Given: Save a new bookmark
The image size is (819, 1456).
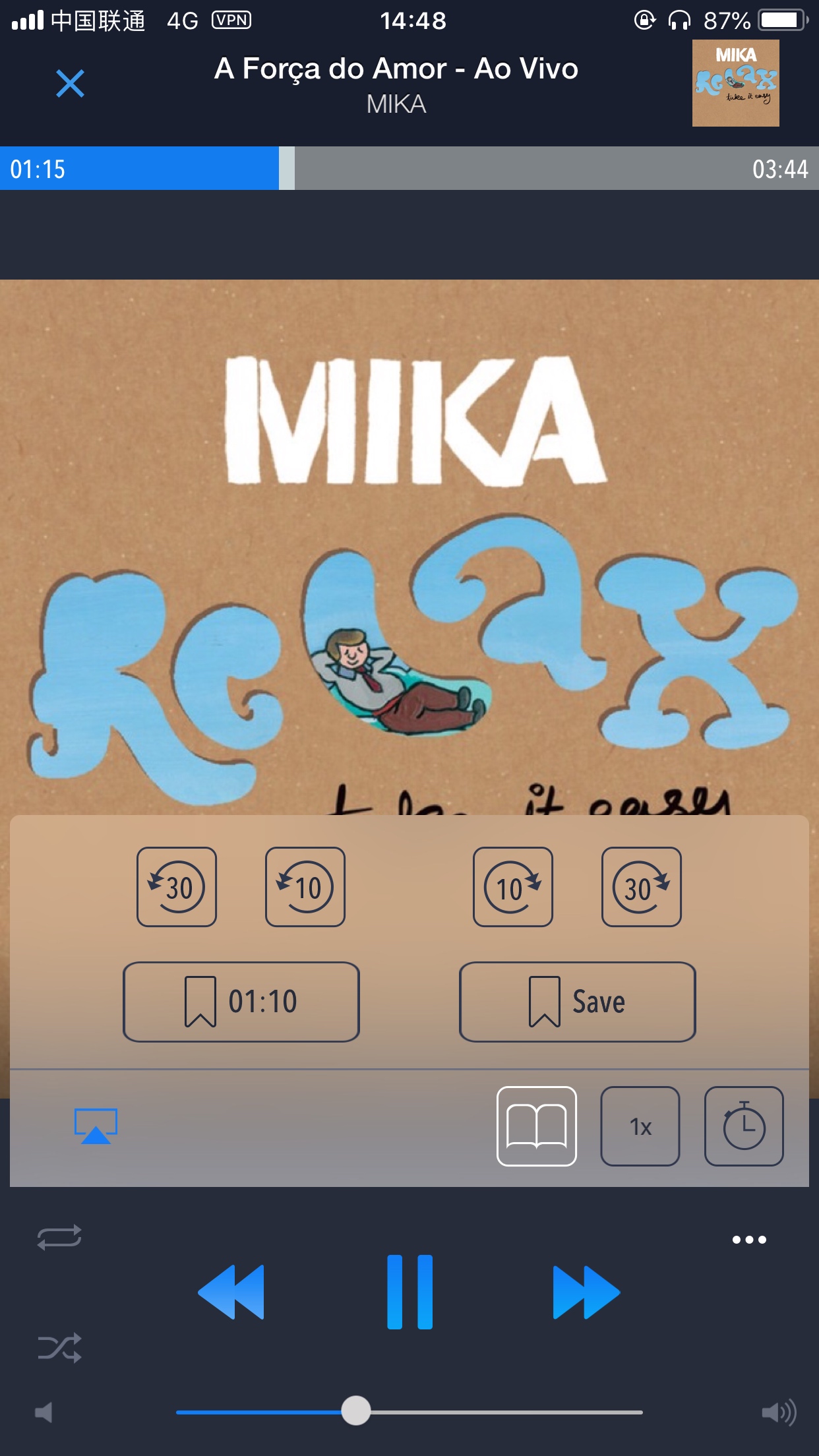Looking at the screenshot, I should 577,1002.
